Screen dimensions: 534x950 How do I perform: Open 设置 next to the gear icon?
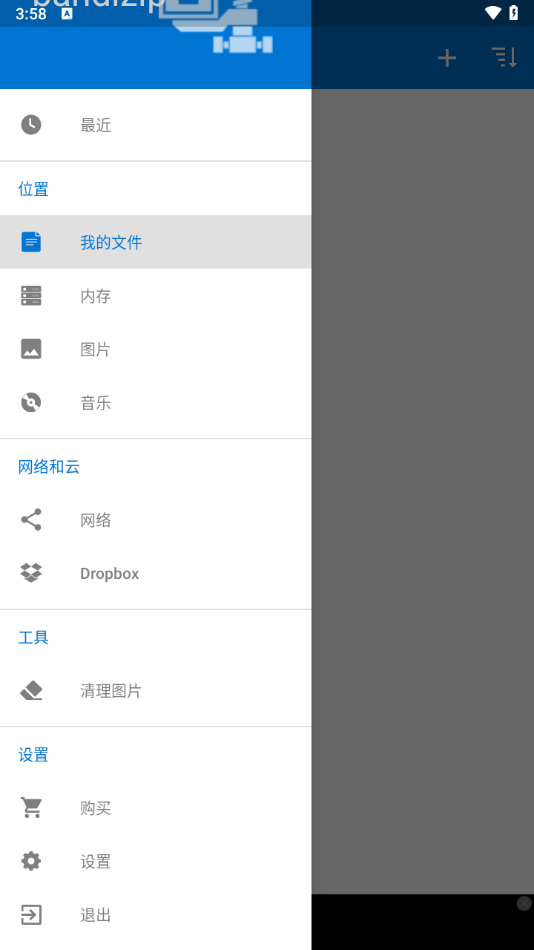pos(155,861)
